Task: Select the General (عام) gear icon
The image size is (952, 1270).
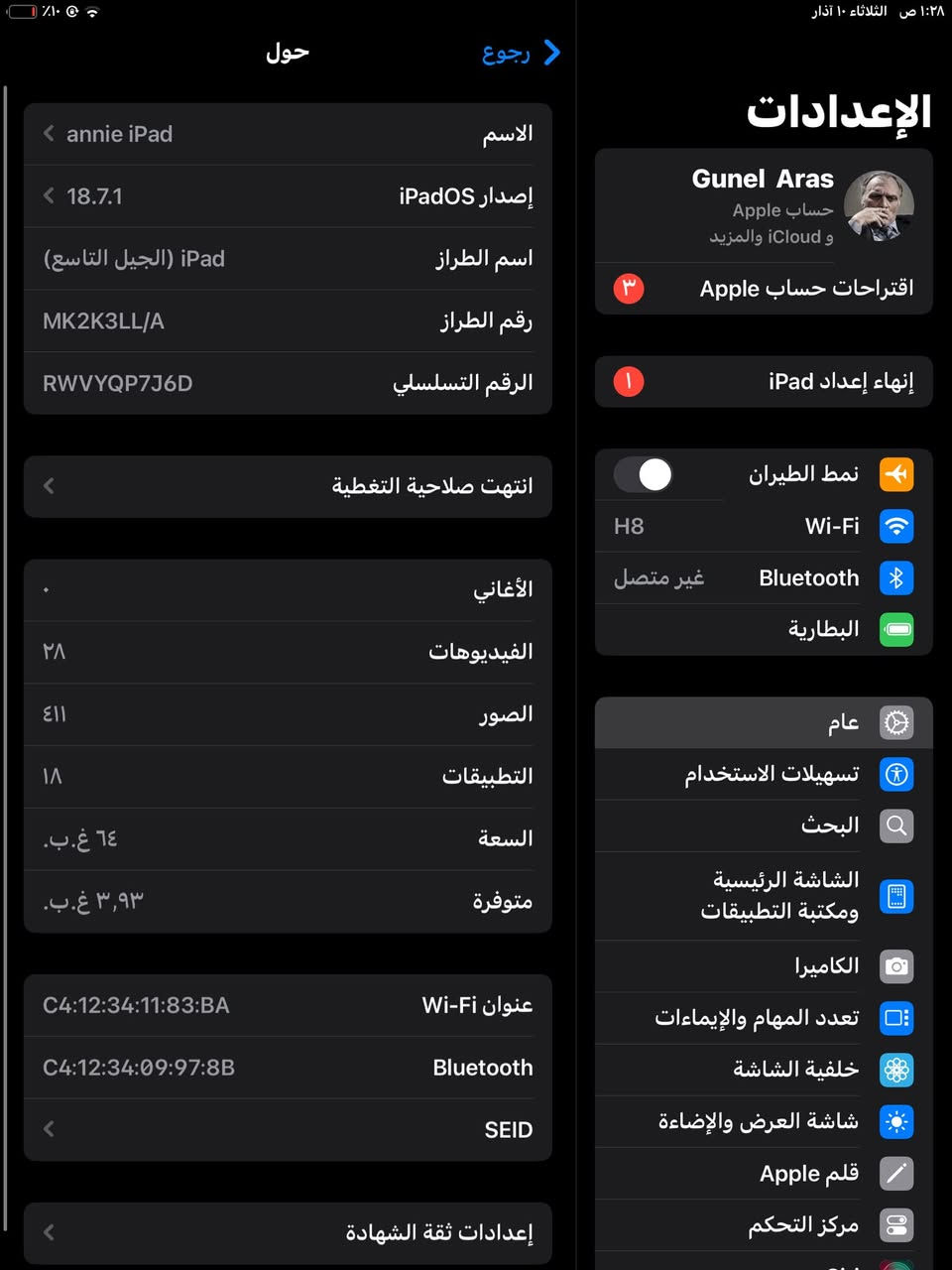Action: (x=895, y=722)
